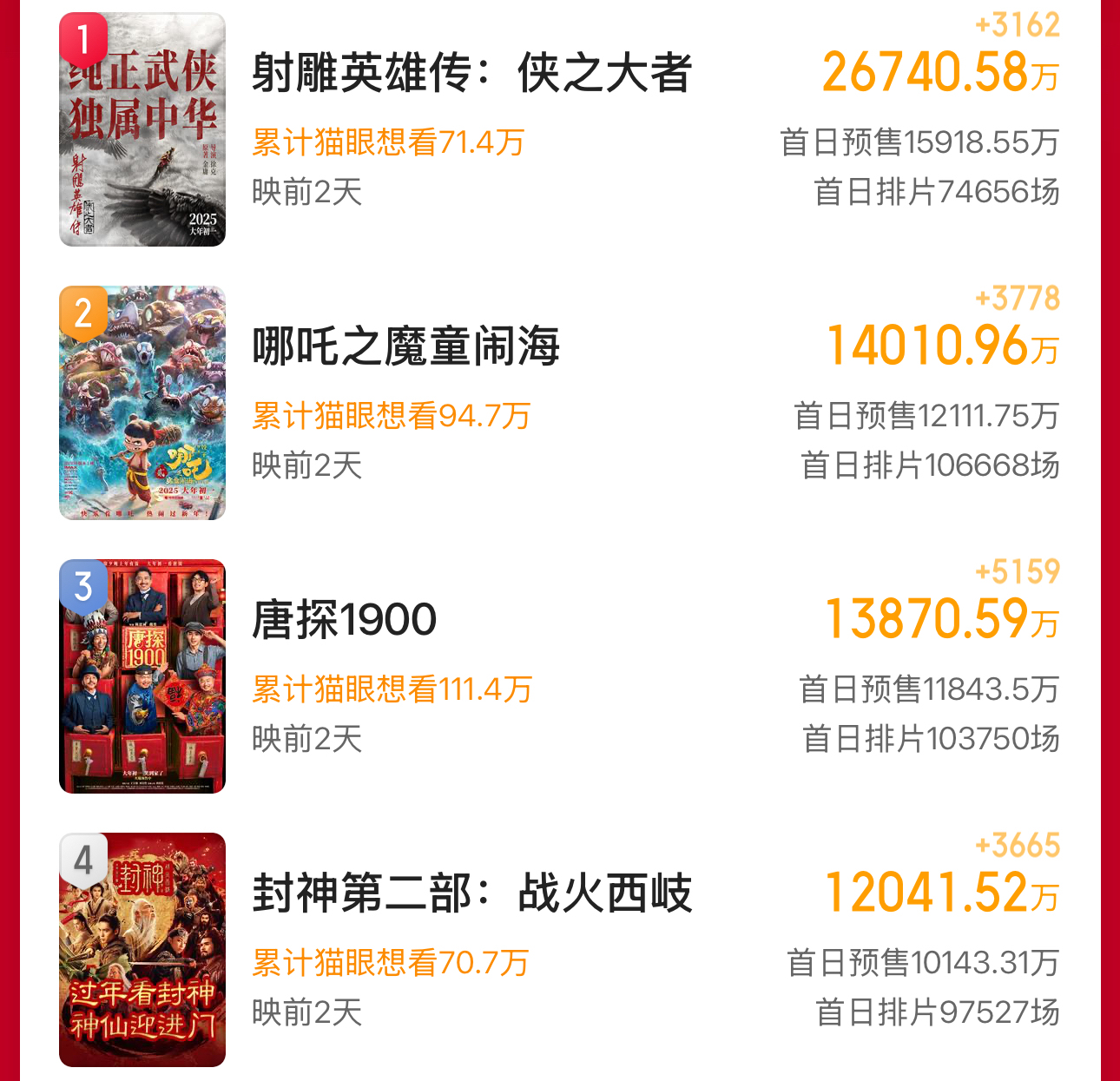Open 射雕英雄传：侠之大者 movie details

[x=471, y=73]
